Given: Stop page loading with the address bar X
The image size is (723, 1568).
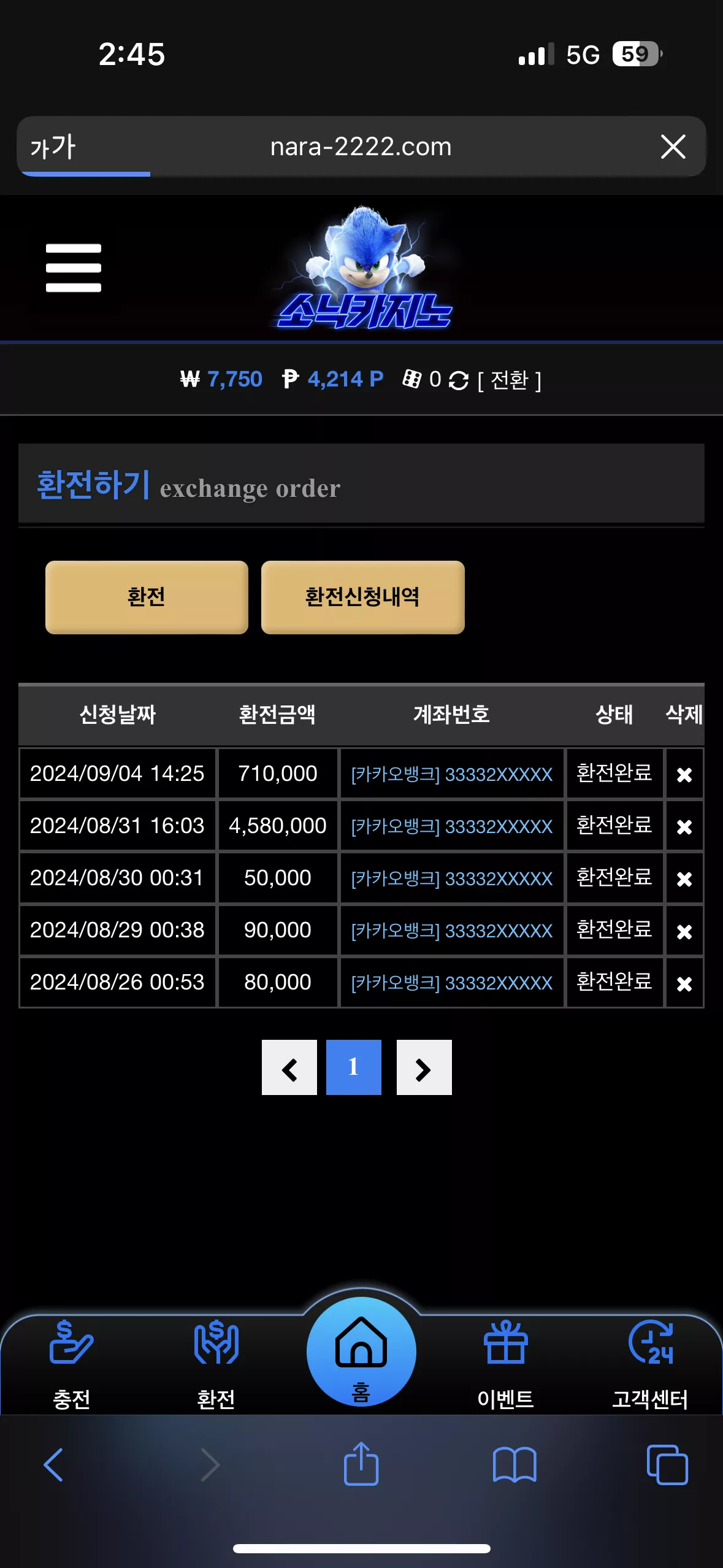Looking at the screenshot, I should [x=673, y=147].
